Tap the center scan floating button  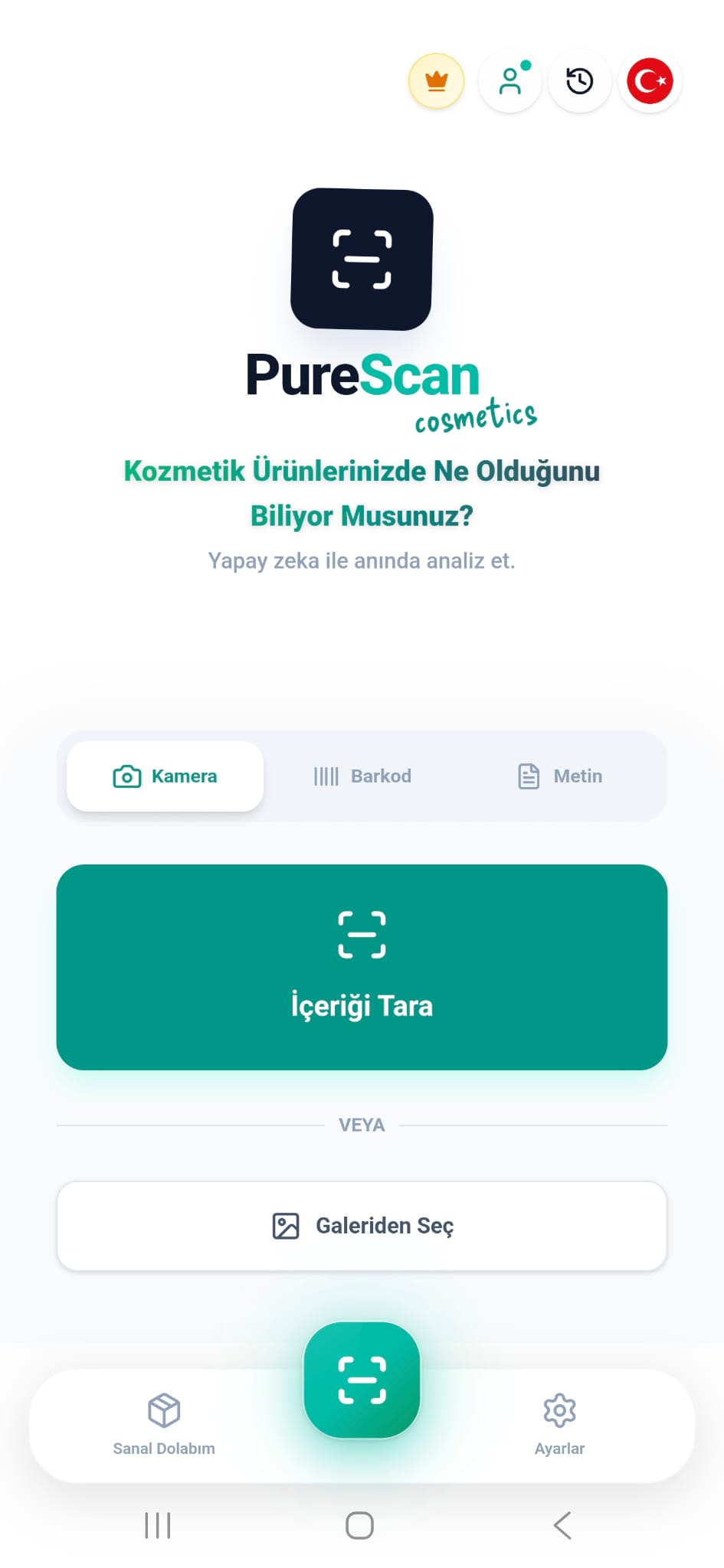362,1380
